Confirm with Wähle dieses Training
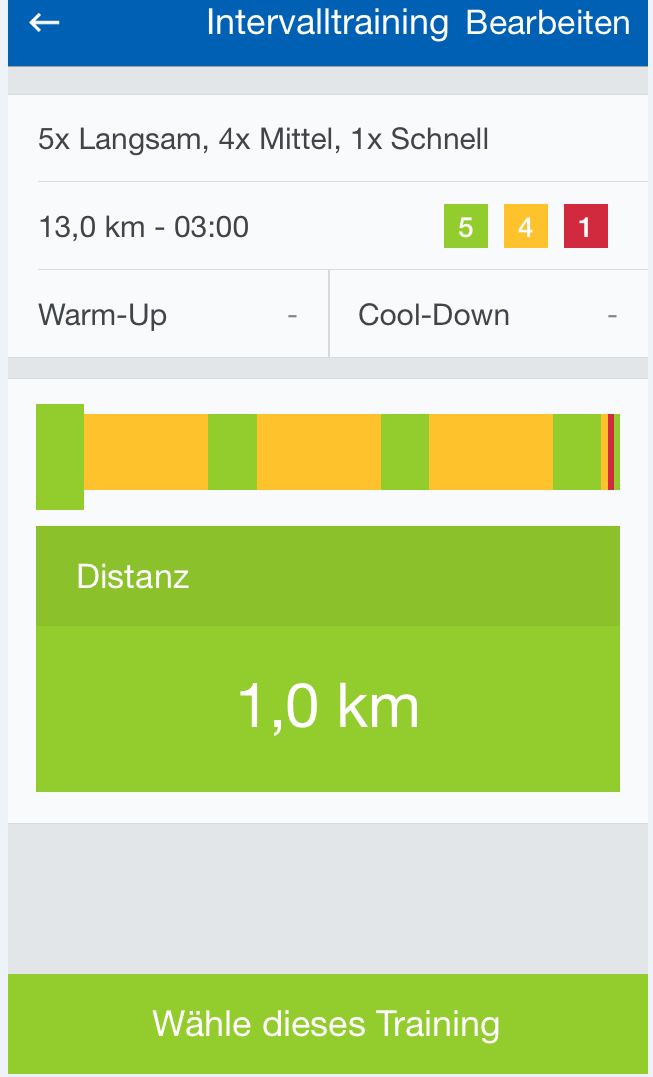The height and width of the screenshot is (1077, 653). coord(326,1024)
